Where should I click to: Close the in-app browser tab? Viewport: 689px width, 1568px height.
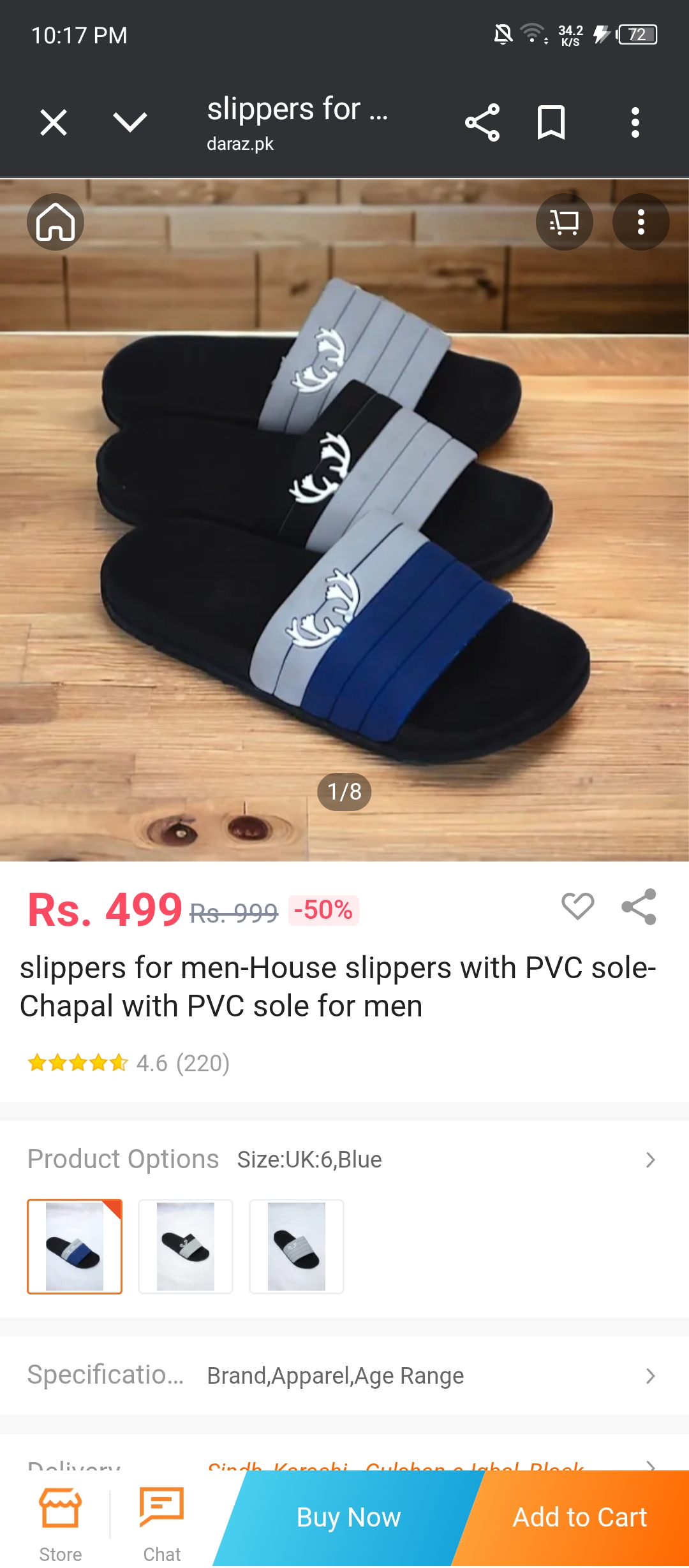click(x=54, y=122)
